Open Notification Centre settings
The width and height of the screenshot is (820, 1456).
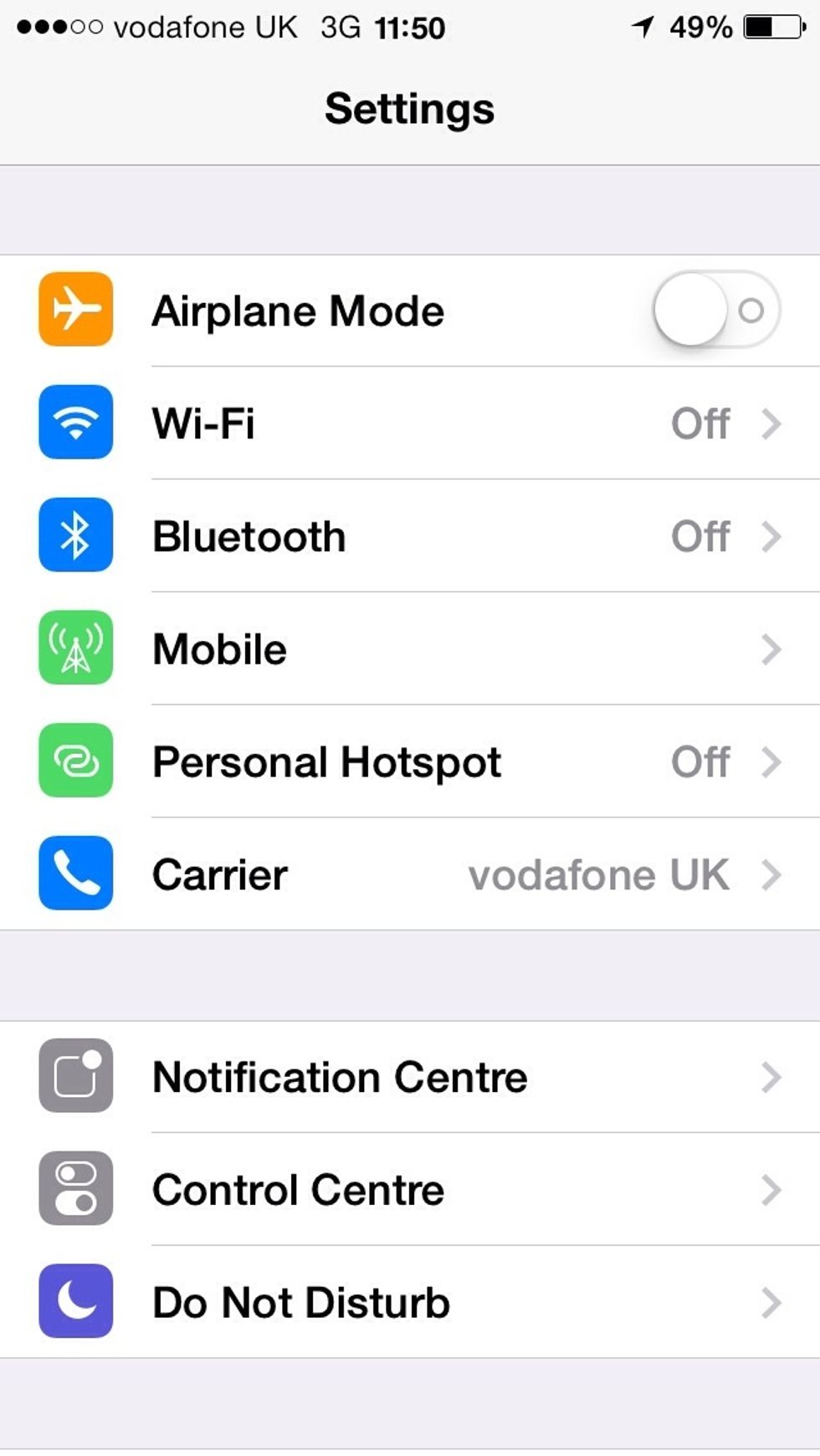point(410,1077)
